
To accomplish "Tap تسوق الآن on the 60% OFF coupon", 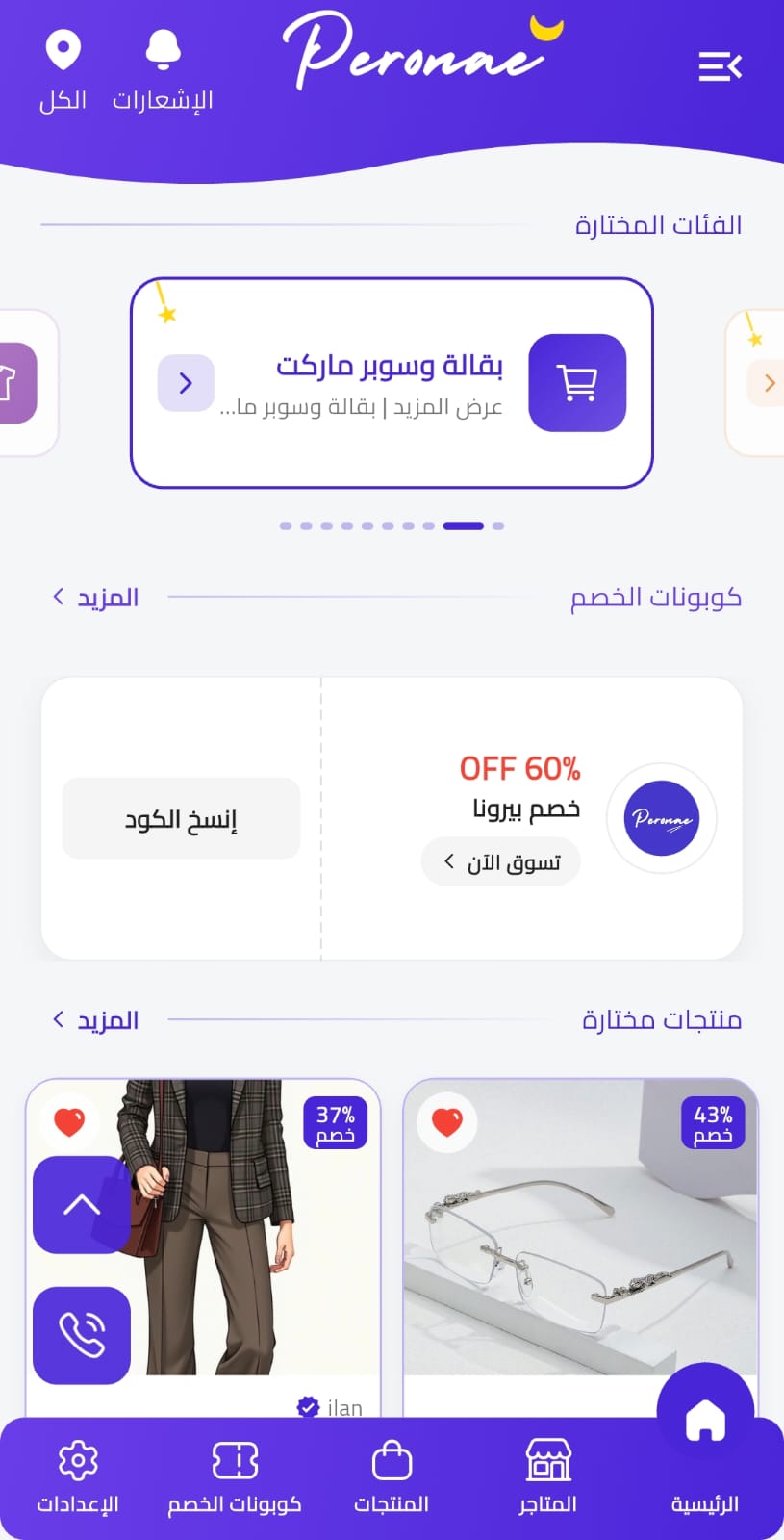I will point(500,860).
